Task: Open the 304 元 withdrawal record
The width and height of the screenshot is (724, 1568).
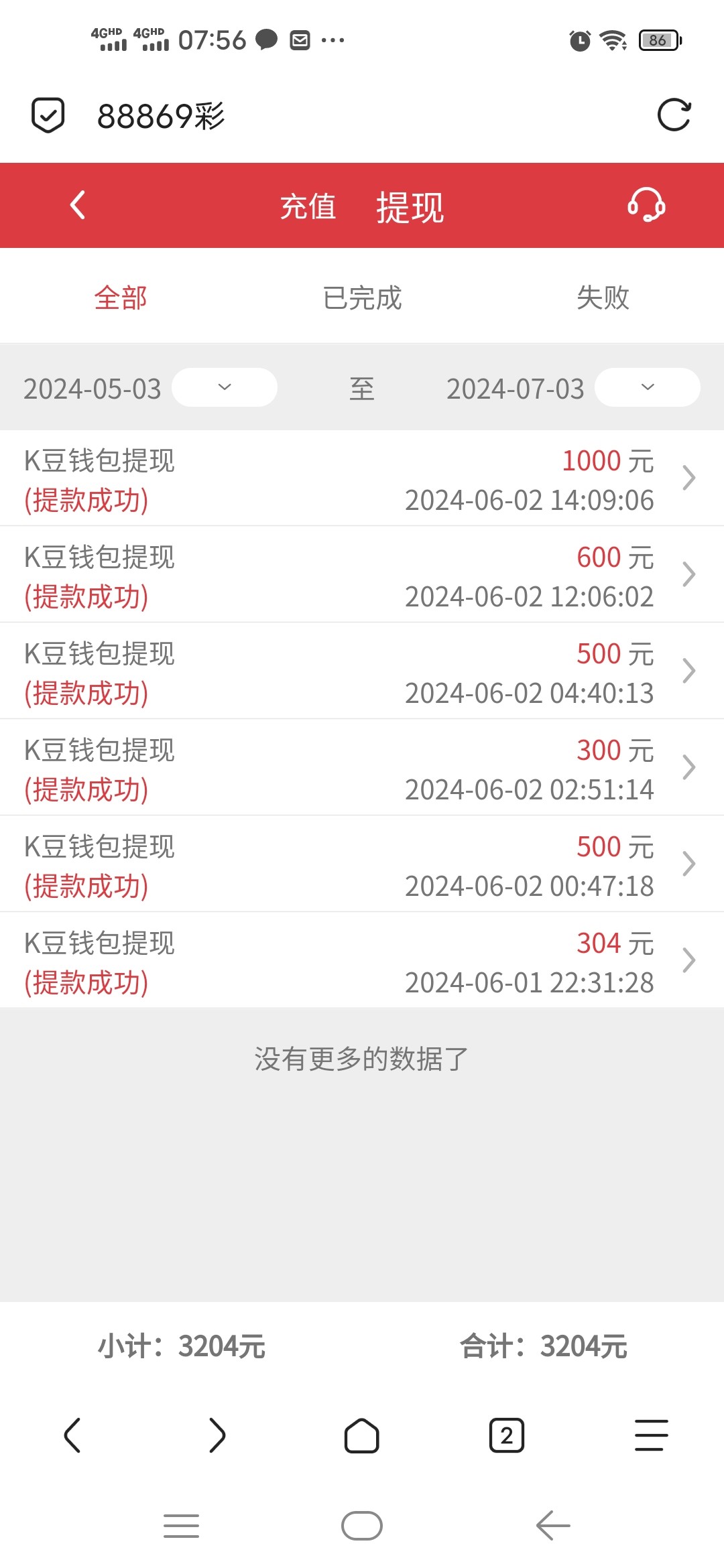Action: pos(362,961)
